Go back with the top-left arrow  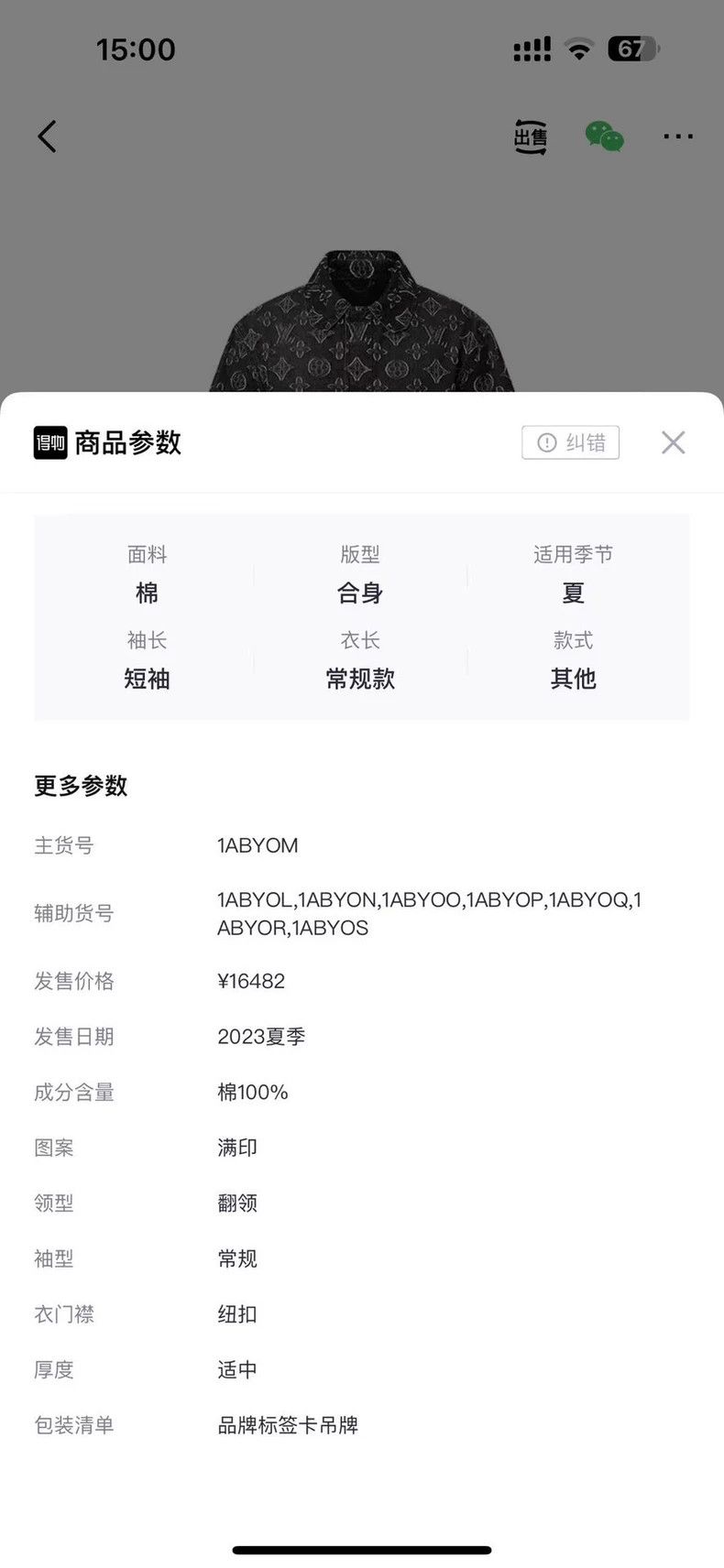pyautogui.click(x=48, y=136)
